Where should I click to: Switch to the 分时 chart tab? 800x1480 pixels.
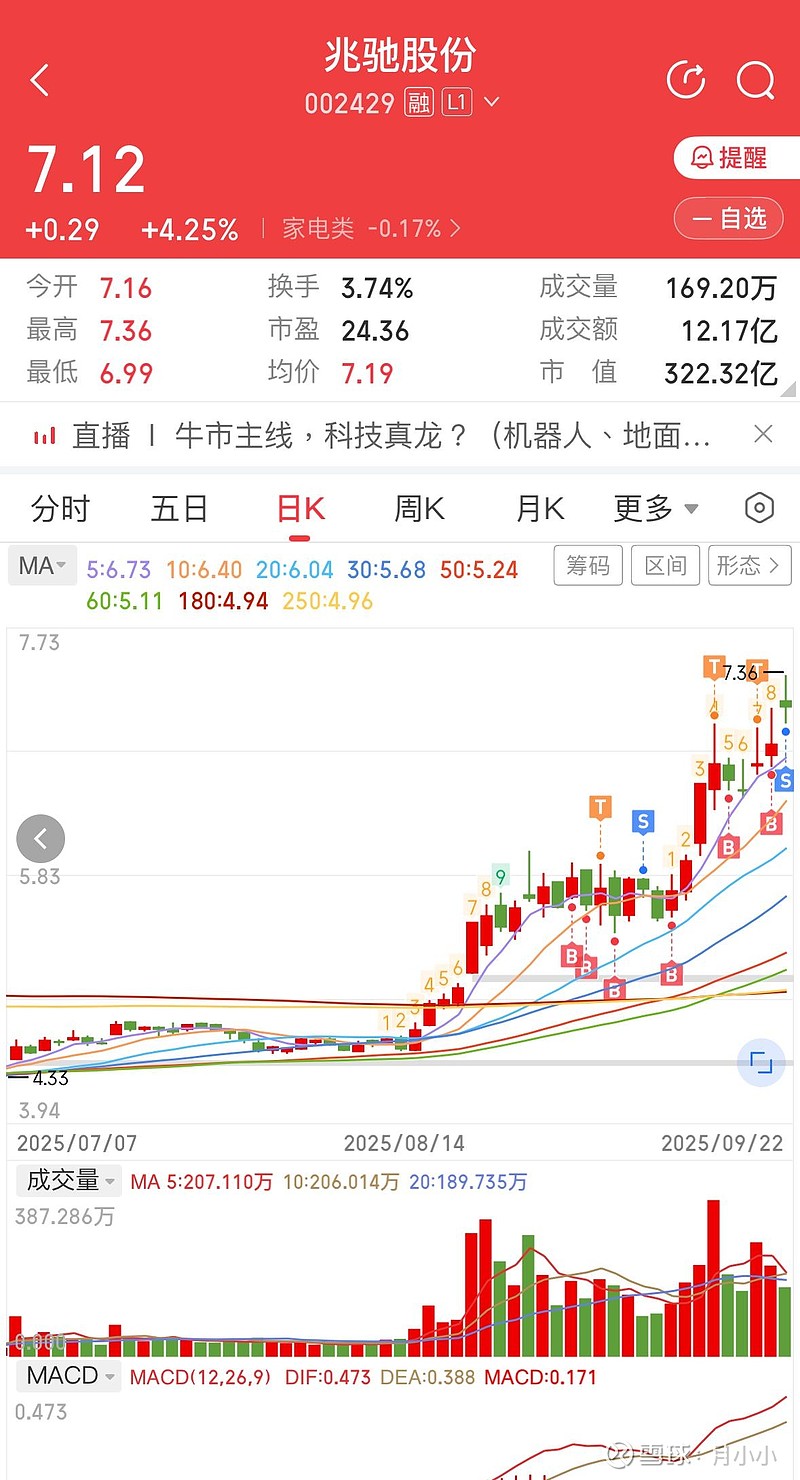60,509
